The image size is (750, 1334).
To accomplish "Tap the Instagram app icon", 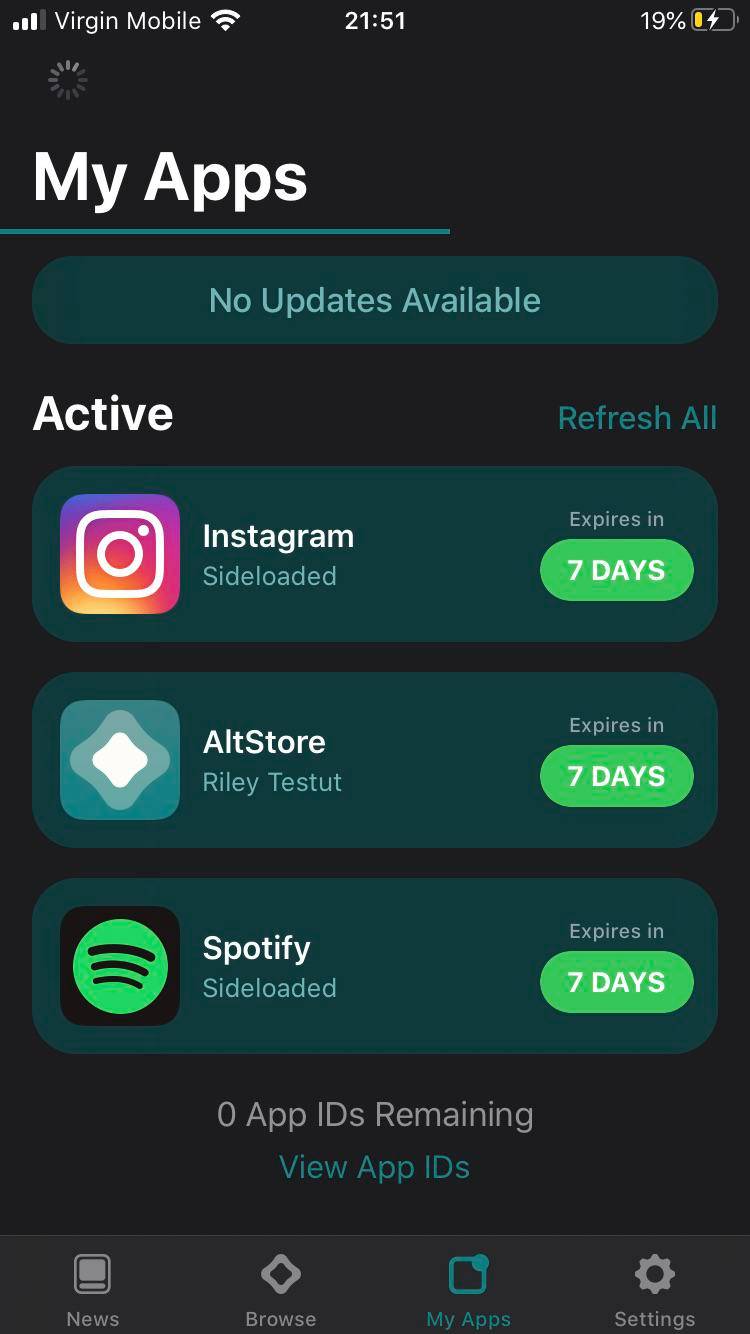I will [x=120, y=554].
